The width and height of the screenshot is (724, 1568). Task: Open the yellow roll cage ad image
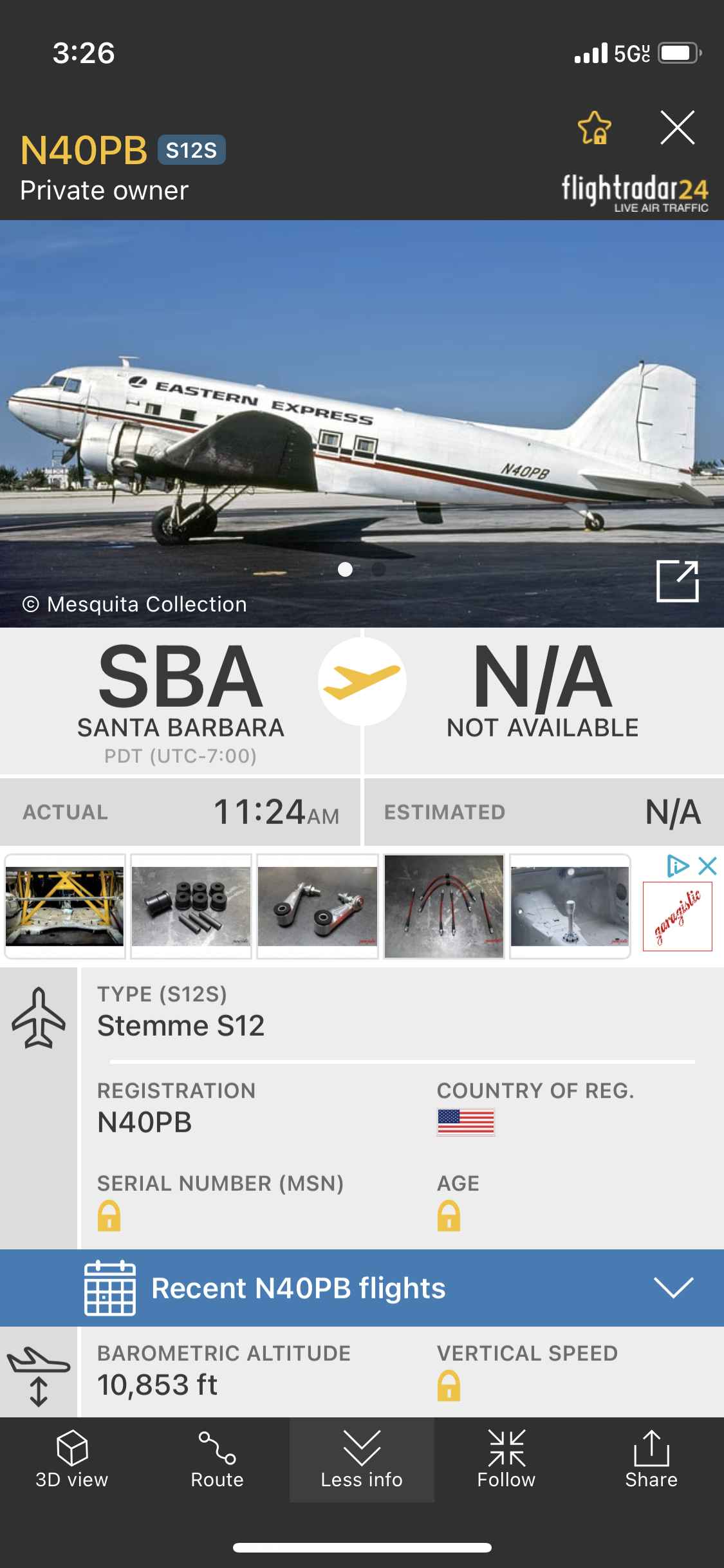click(x=64, y=906)
